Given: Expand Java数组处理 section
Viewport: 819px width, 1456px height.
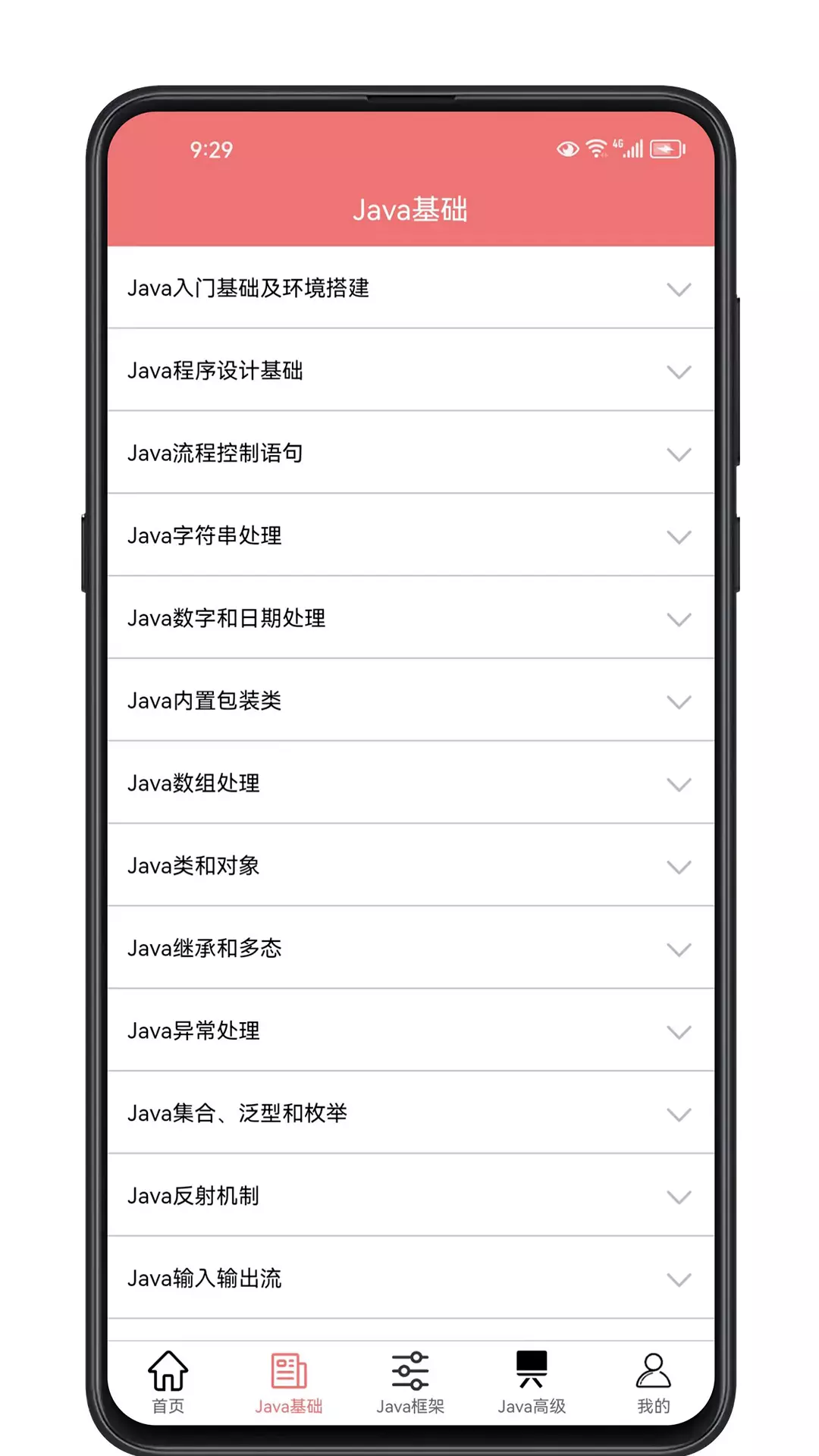Looking at the screenshot, I should (410, 783).
